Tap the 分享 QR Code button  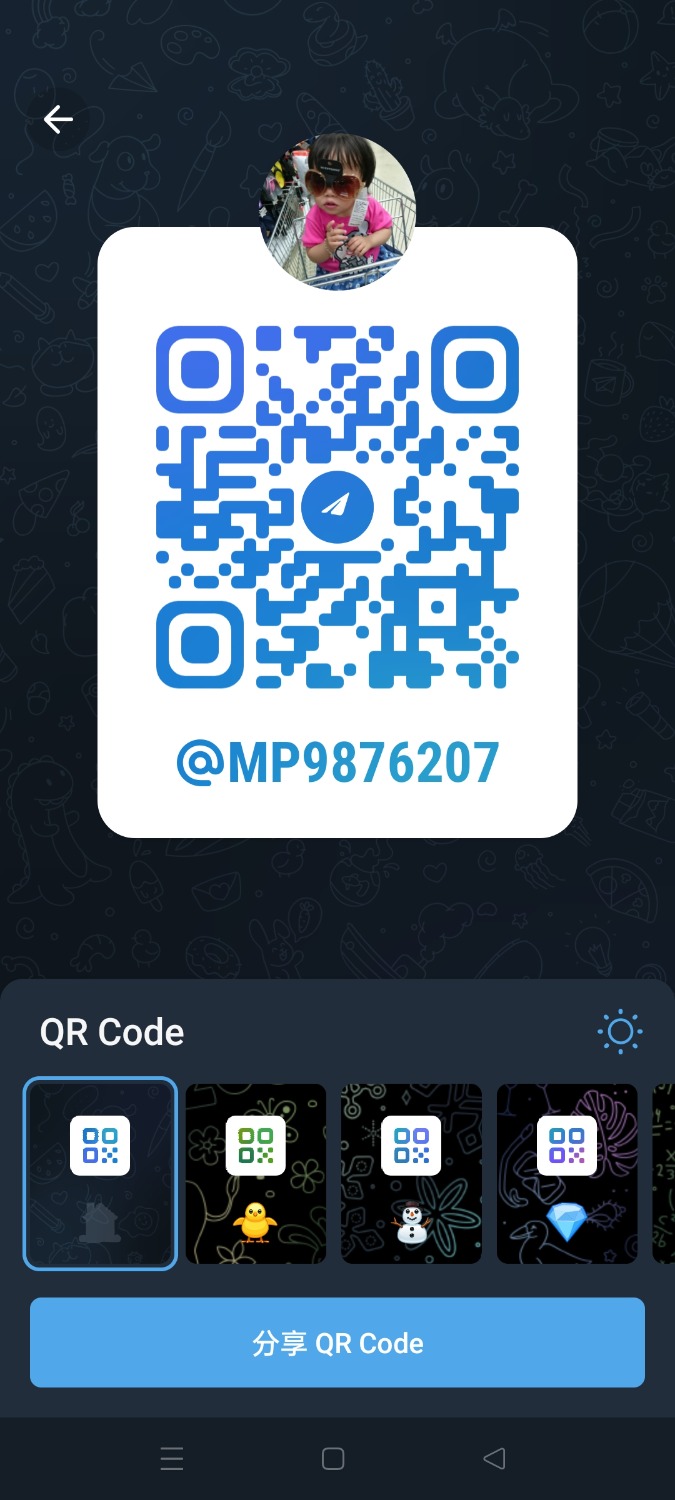tap(337, 1342)
